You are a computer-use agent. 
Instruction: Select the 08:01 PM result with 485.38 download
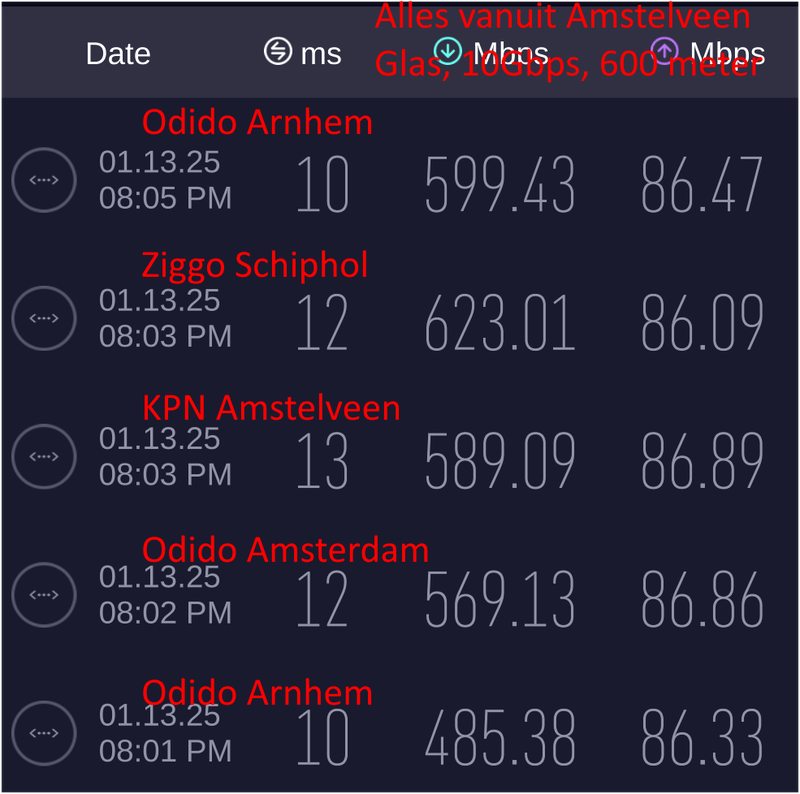pyautogui.click(x=43, y=732)
